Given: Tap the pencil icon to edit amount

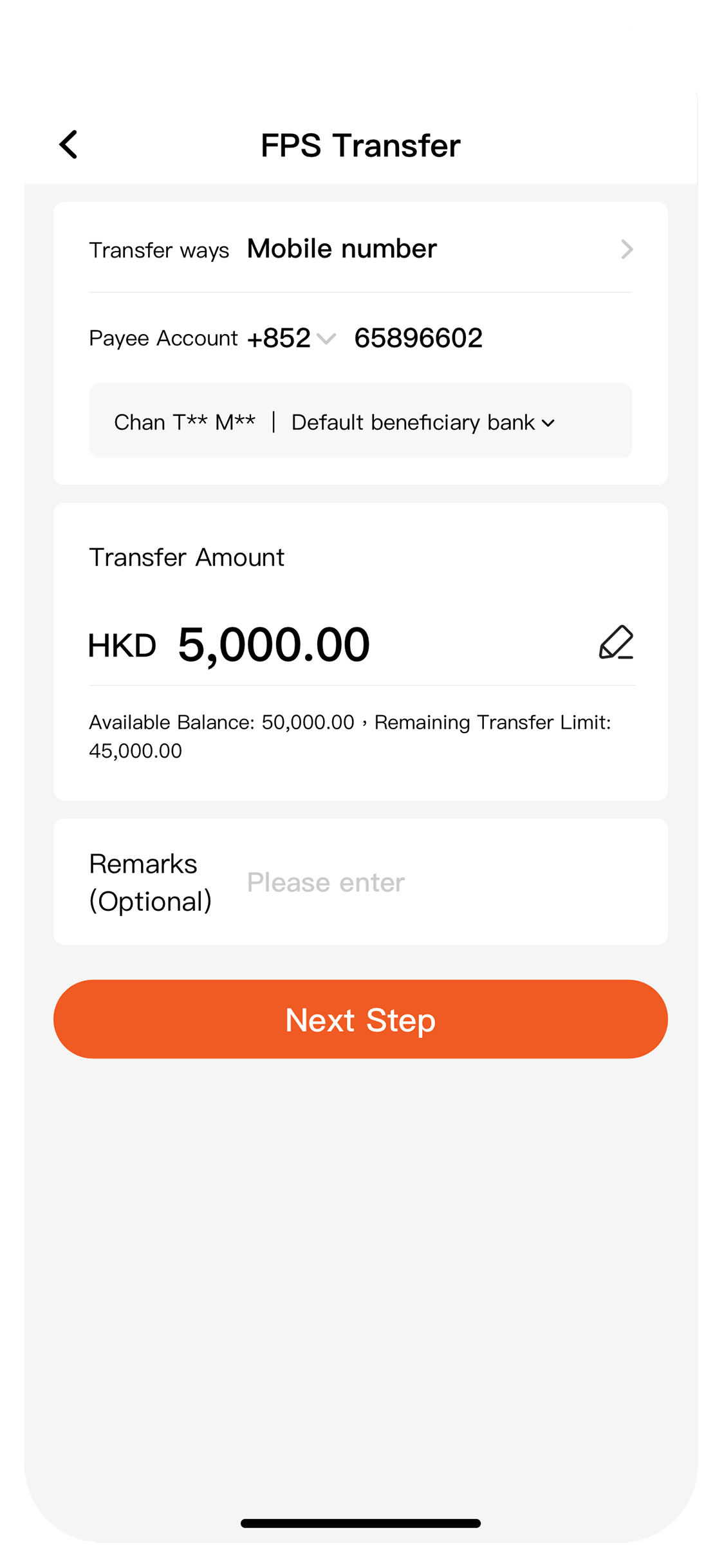Looking at the screenshot, I should (616, 642).
